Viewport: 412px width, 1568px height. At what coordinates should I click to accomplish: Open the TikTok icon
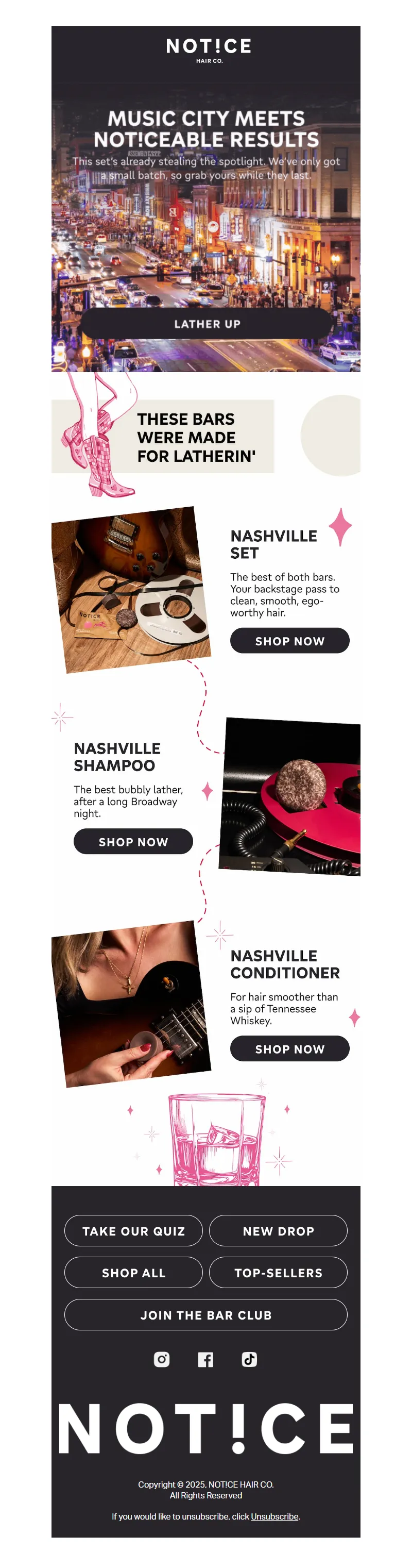point(249,1359)
